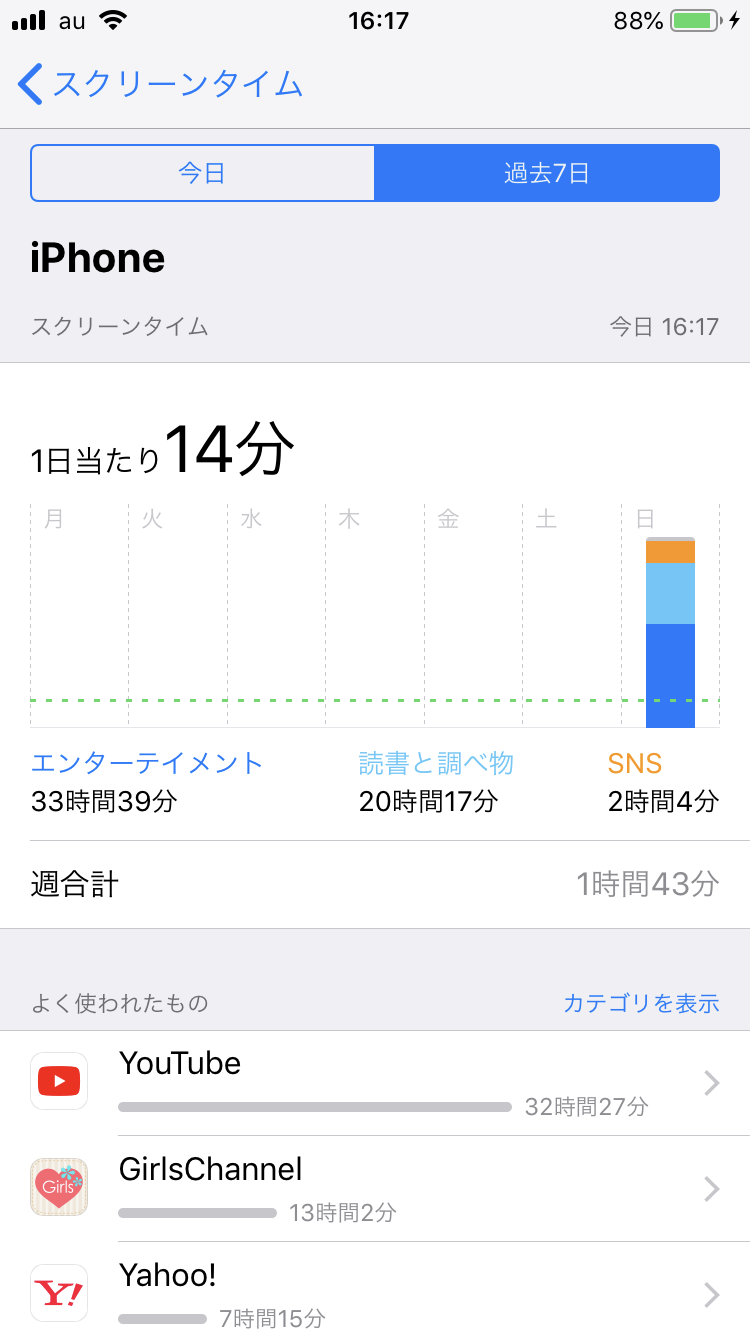Open Yahoo! usage details
Image resolution: width=750 pixels, height=1334 pixels.
click(375, 1289)
